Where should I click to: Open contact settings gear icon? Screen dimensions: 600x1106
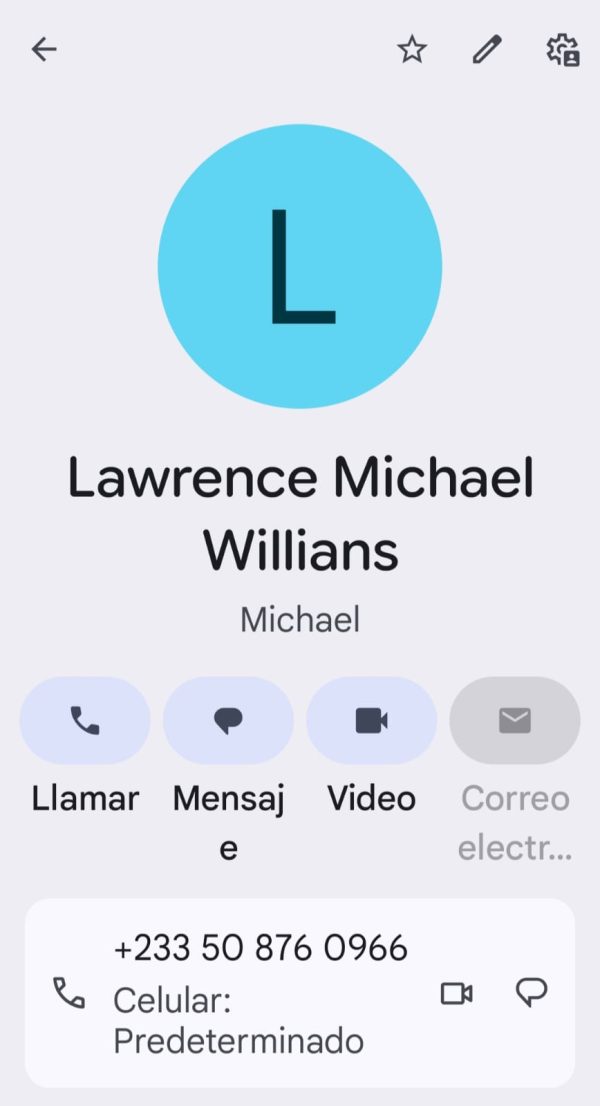coord(562,50)
